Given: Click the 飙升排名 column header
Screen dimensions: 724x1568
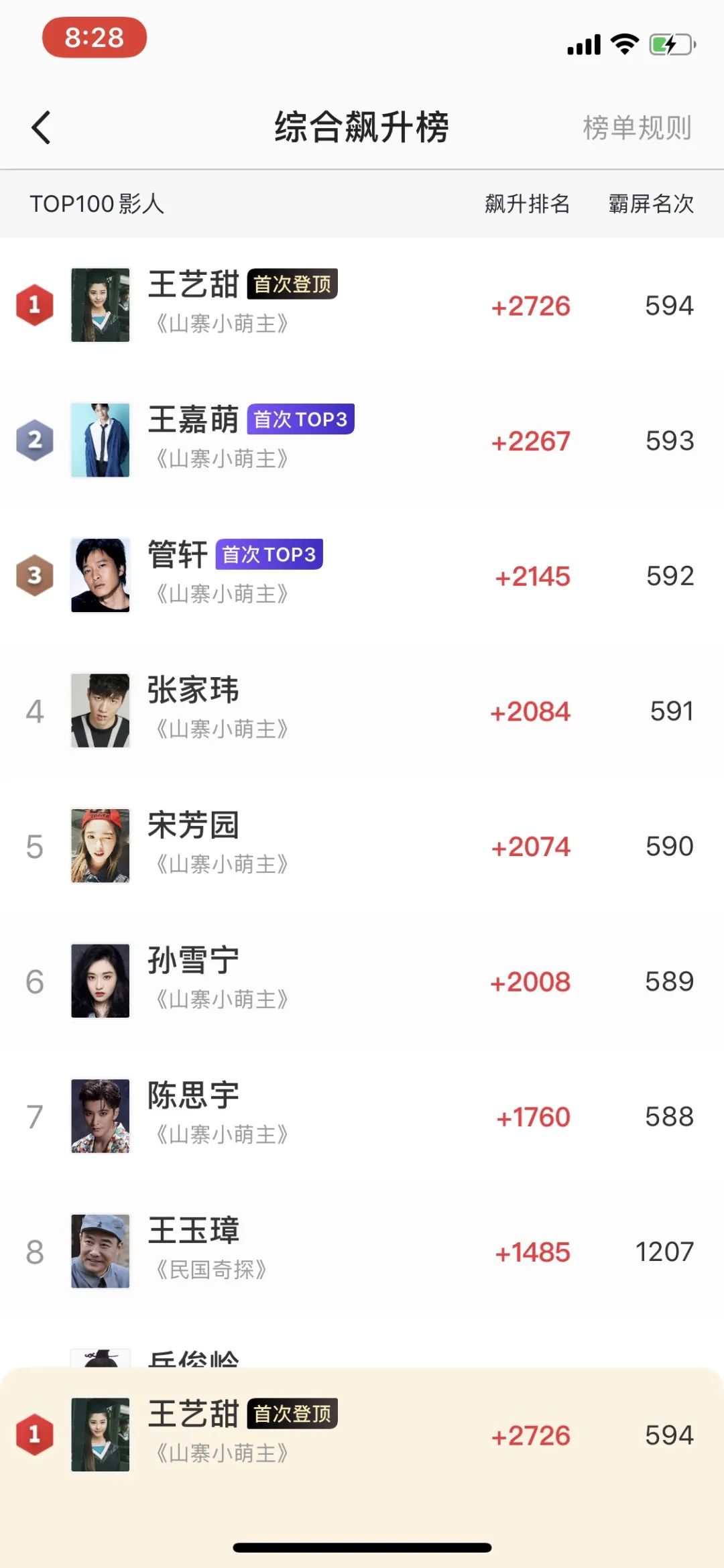Looking at the screenshot, I should point(527,204).
